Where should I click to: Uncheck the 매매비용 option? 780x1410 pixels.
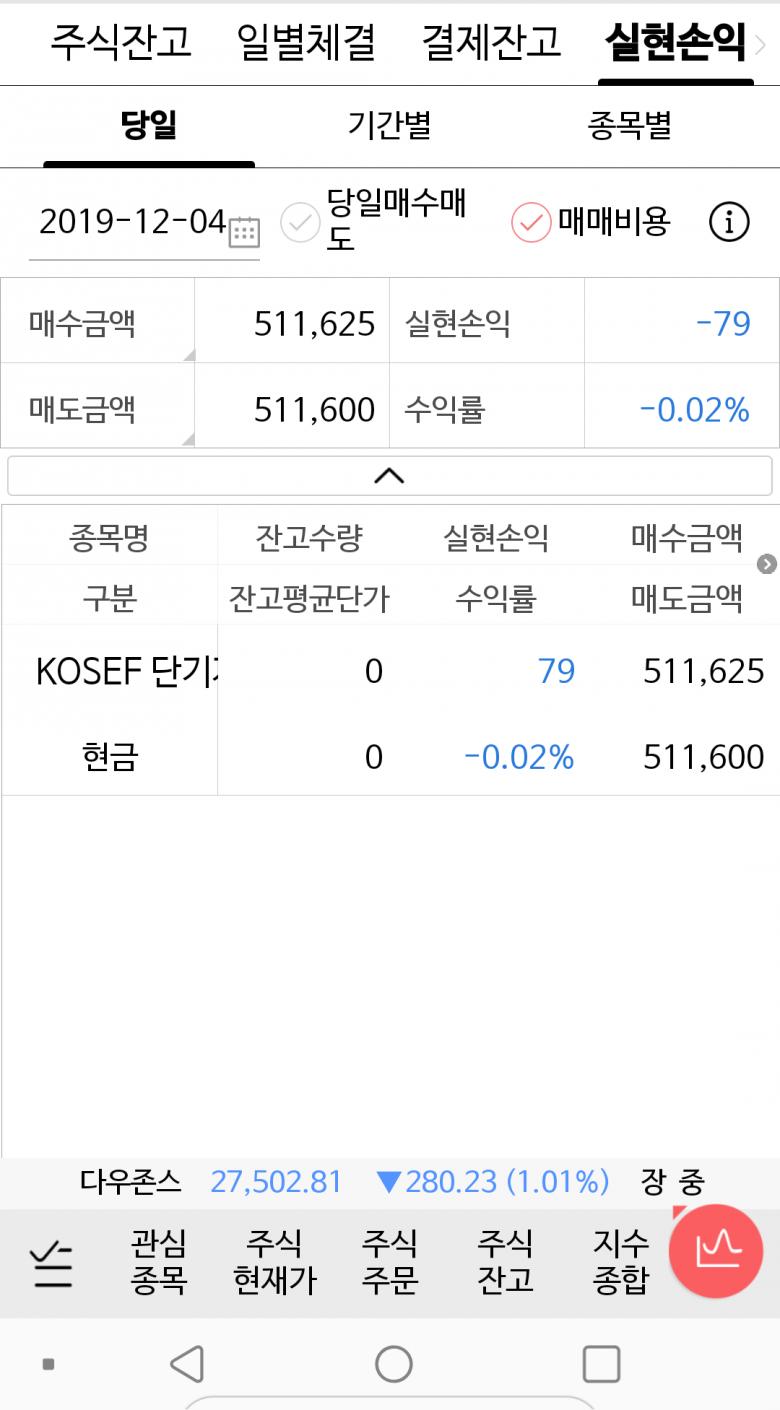click(x=531, y=222)
